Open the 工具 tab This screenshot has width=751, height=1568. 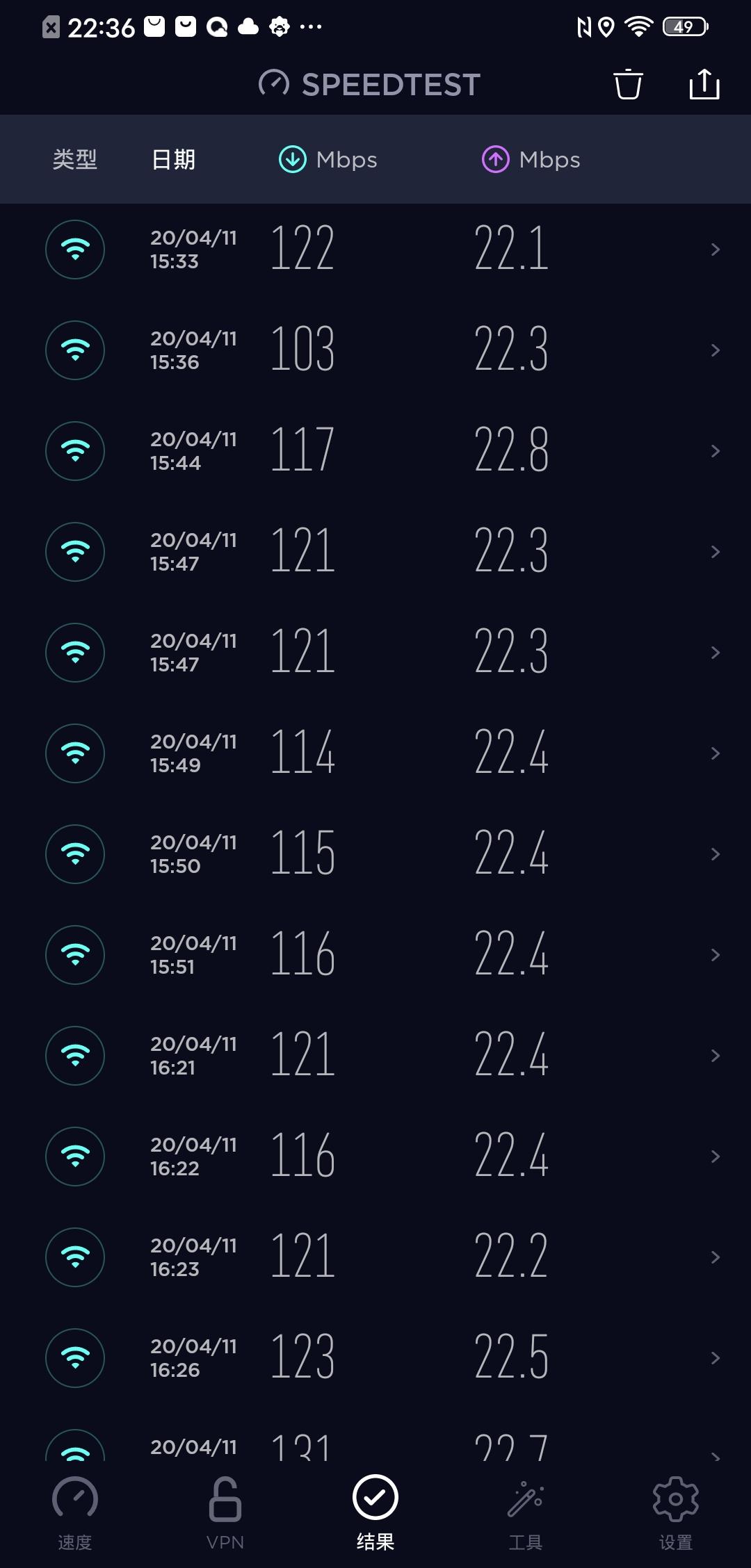coord(526,1512)
